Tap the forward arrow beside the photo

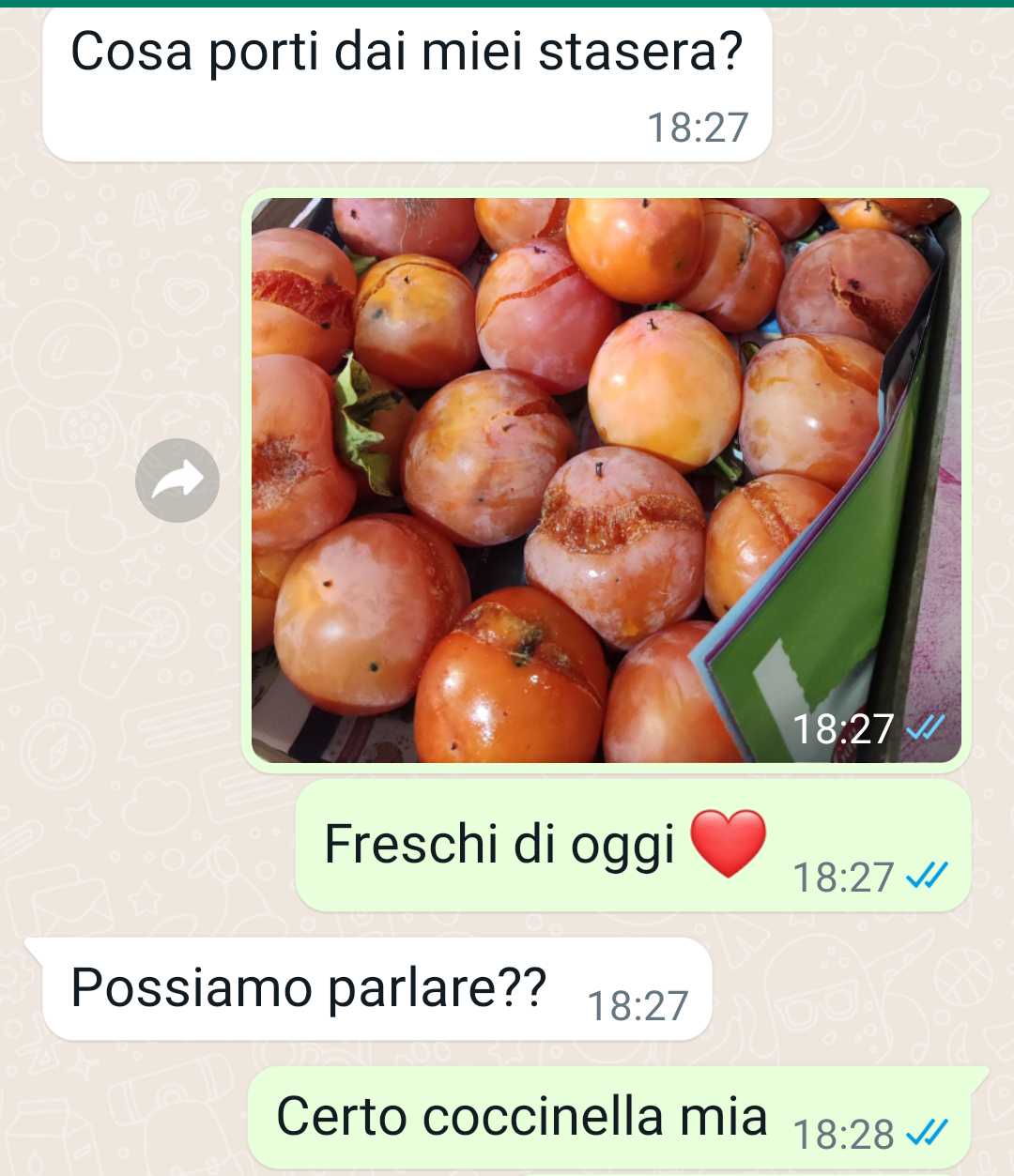(177, 481)
